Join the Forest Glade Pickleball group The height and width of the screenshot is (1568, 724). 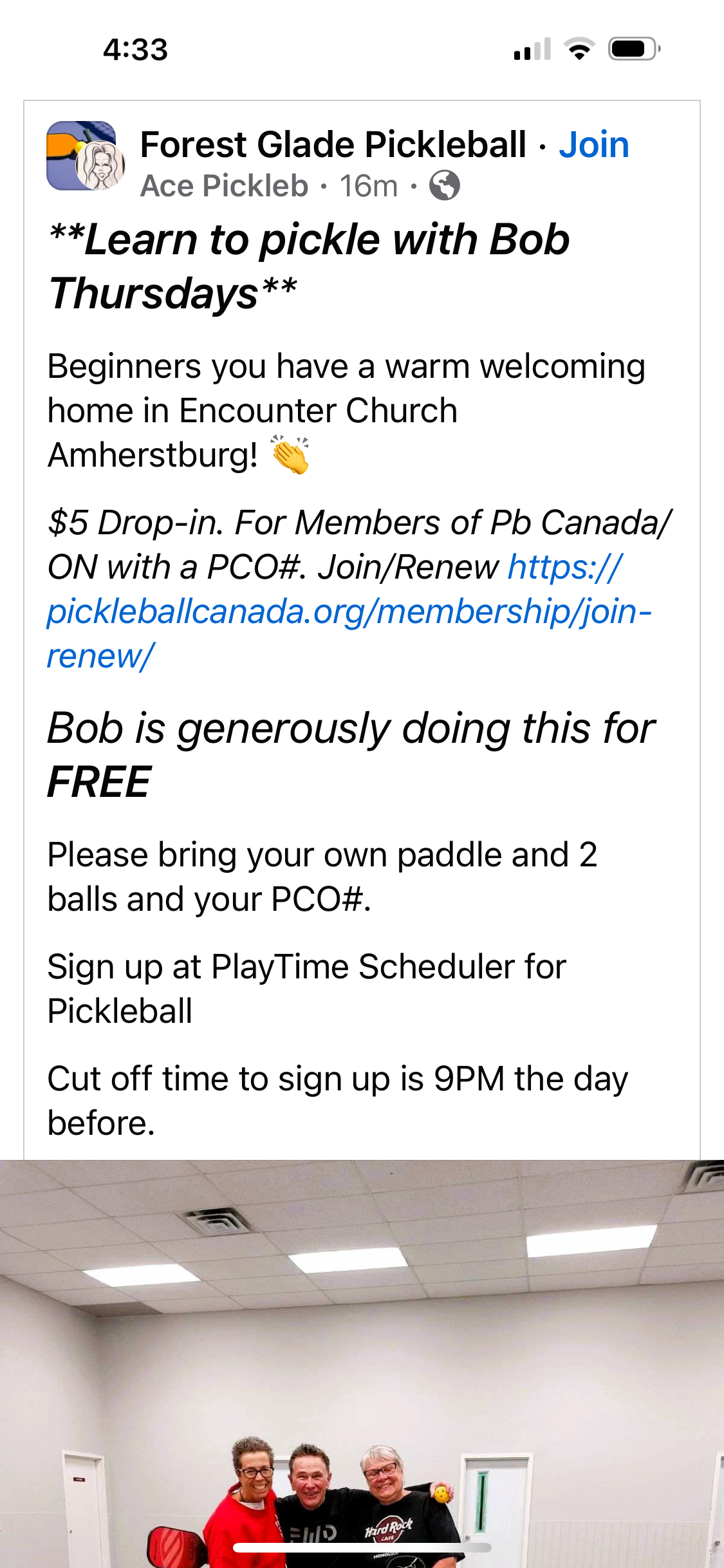(593, 145)
